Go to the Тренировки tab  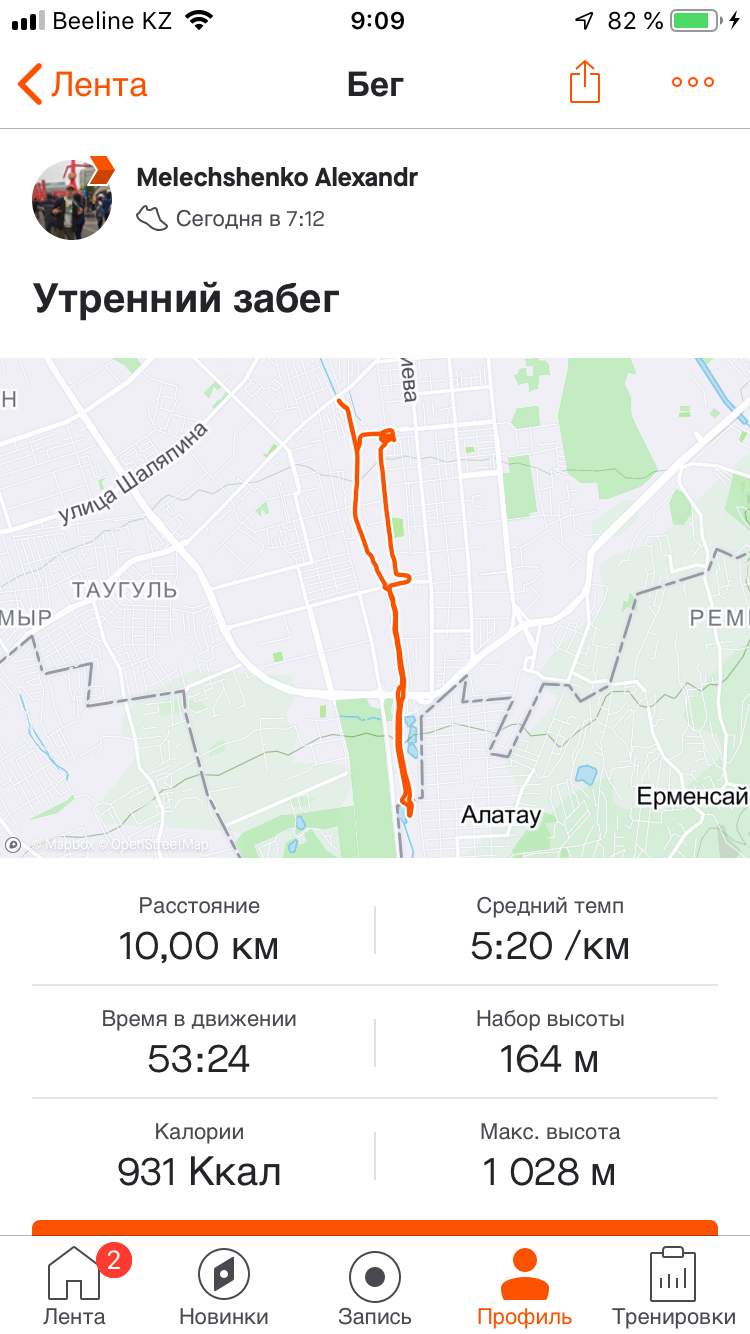[x=674, y=1286]
